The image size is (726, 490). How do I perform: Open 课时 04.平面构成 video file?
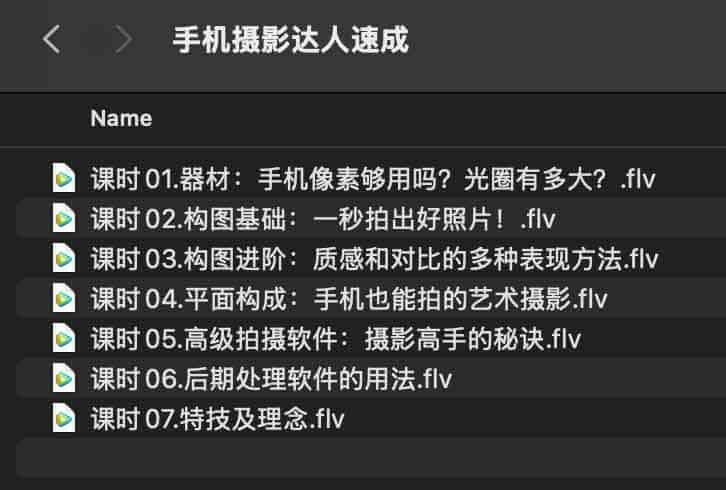(x=348, y=298)
